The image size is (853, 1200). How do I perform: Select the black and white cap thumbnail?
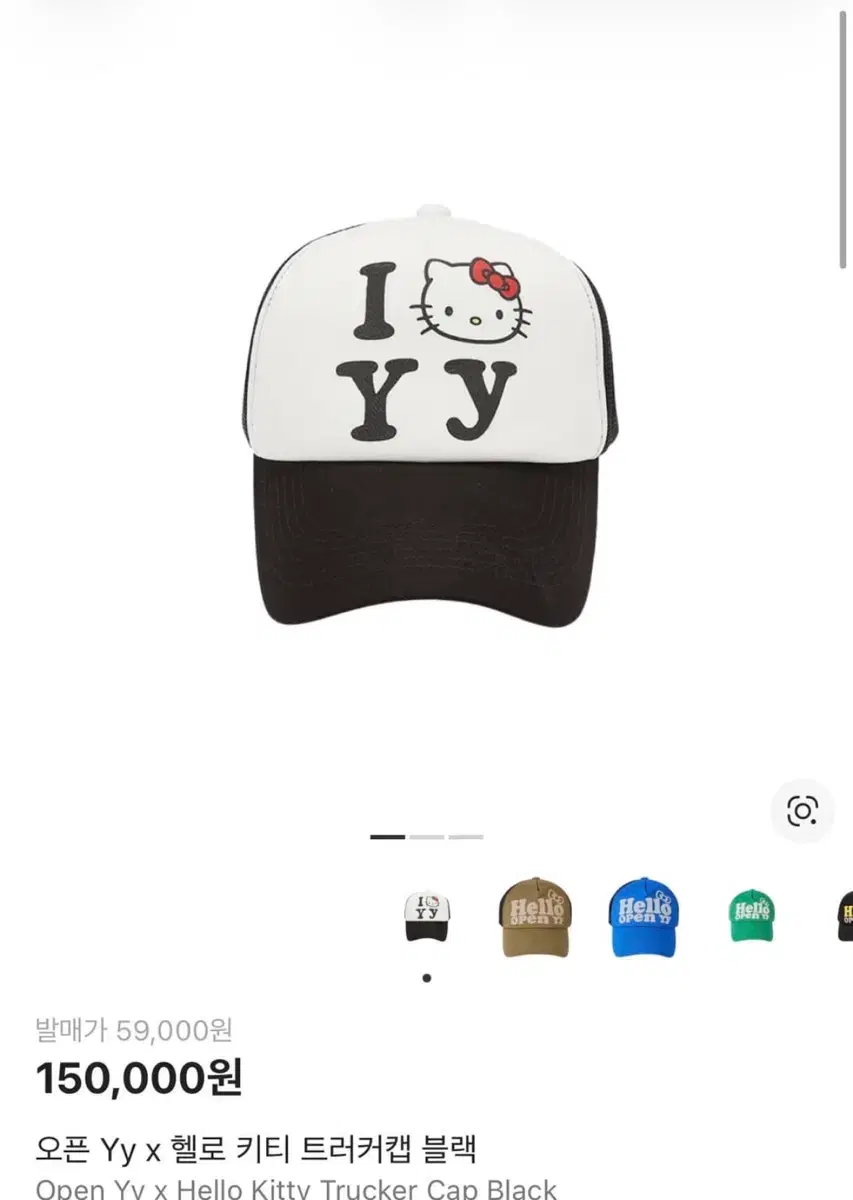coord(427,916)
